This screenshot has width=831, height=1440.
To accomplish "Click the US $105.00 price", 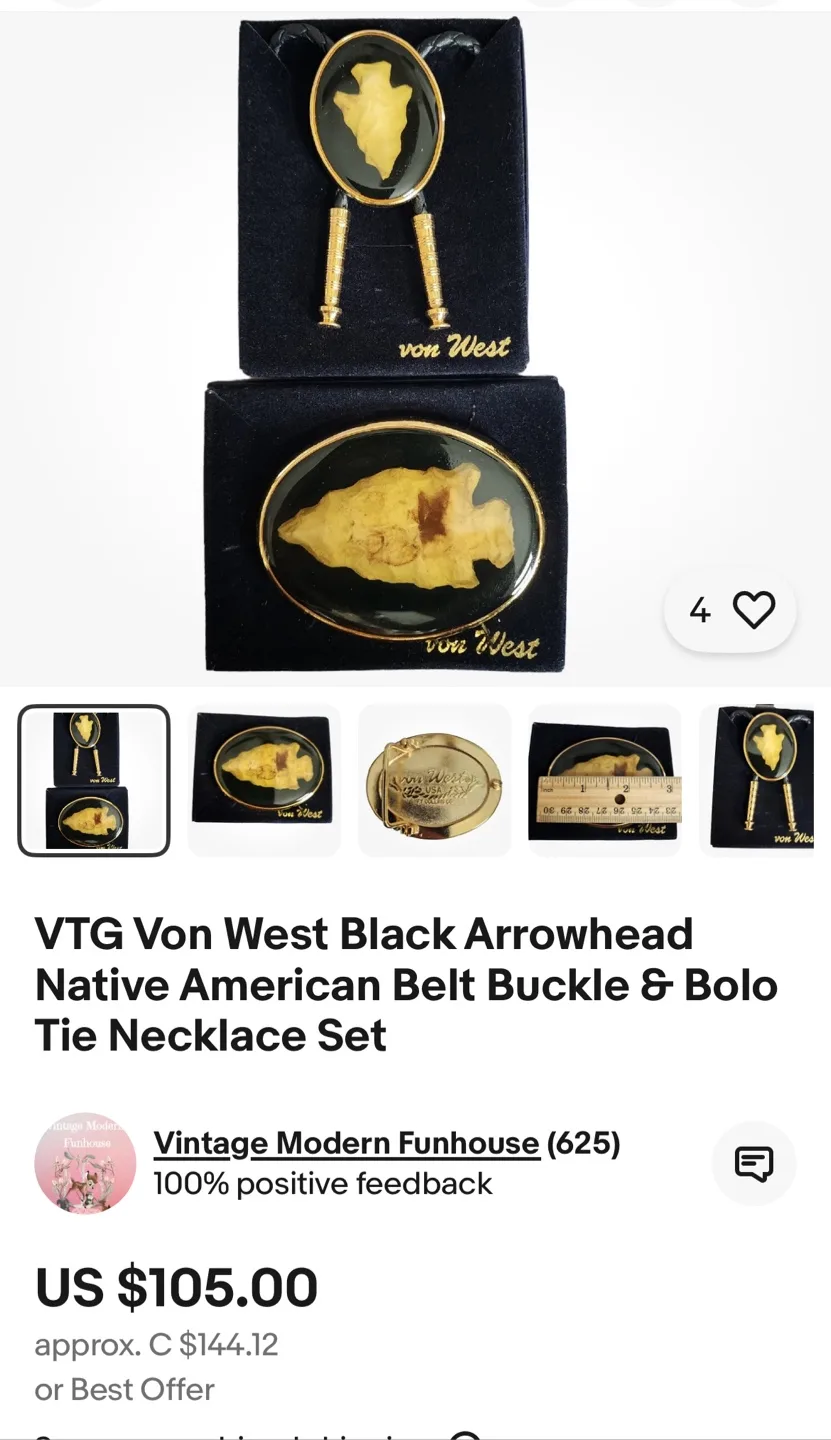I will coord(175,1288).
